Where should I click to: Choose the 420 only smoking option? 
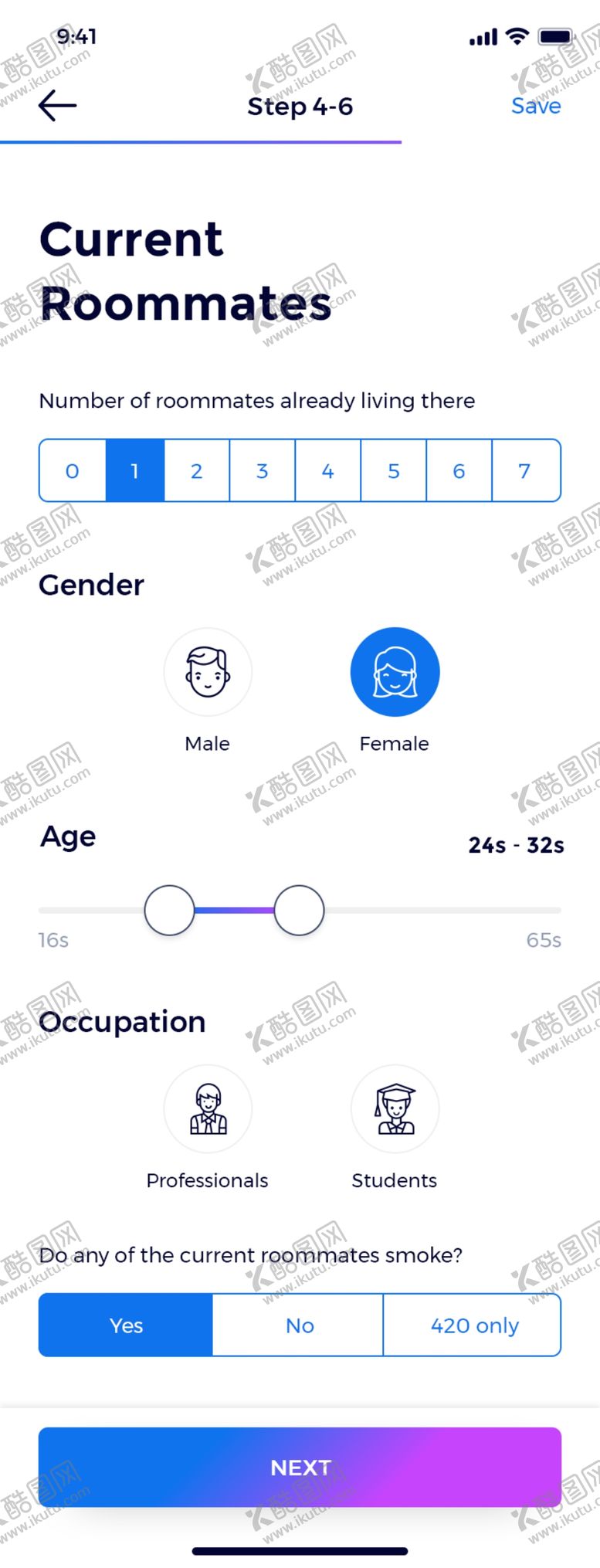[x=473, y=1325]
